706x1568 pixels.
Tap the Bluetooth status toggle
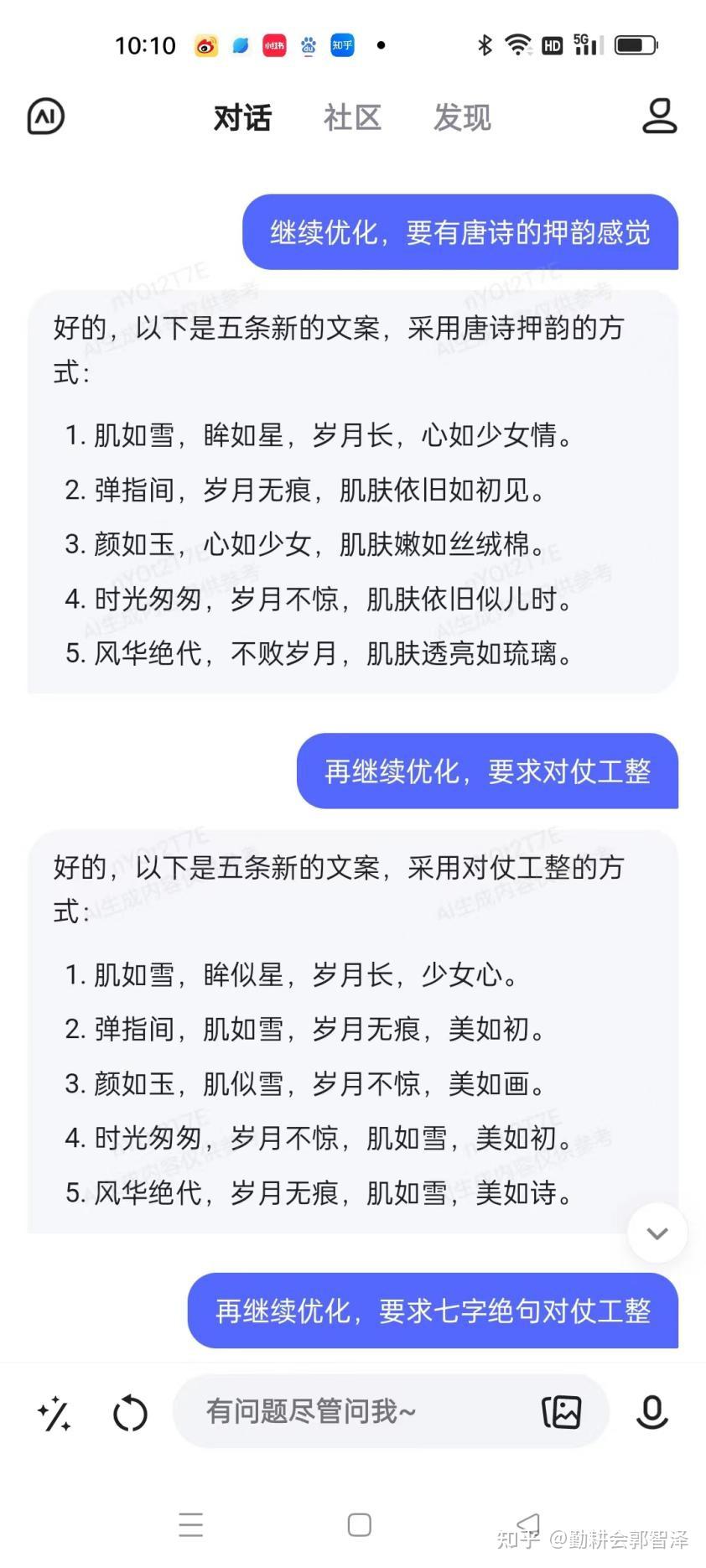pos(485,45)
